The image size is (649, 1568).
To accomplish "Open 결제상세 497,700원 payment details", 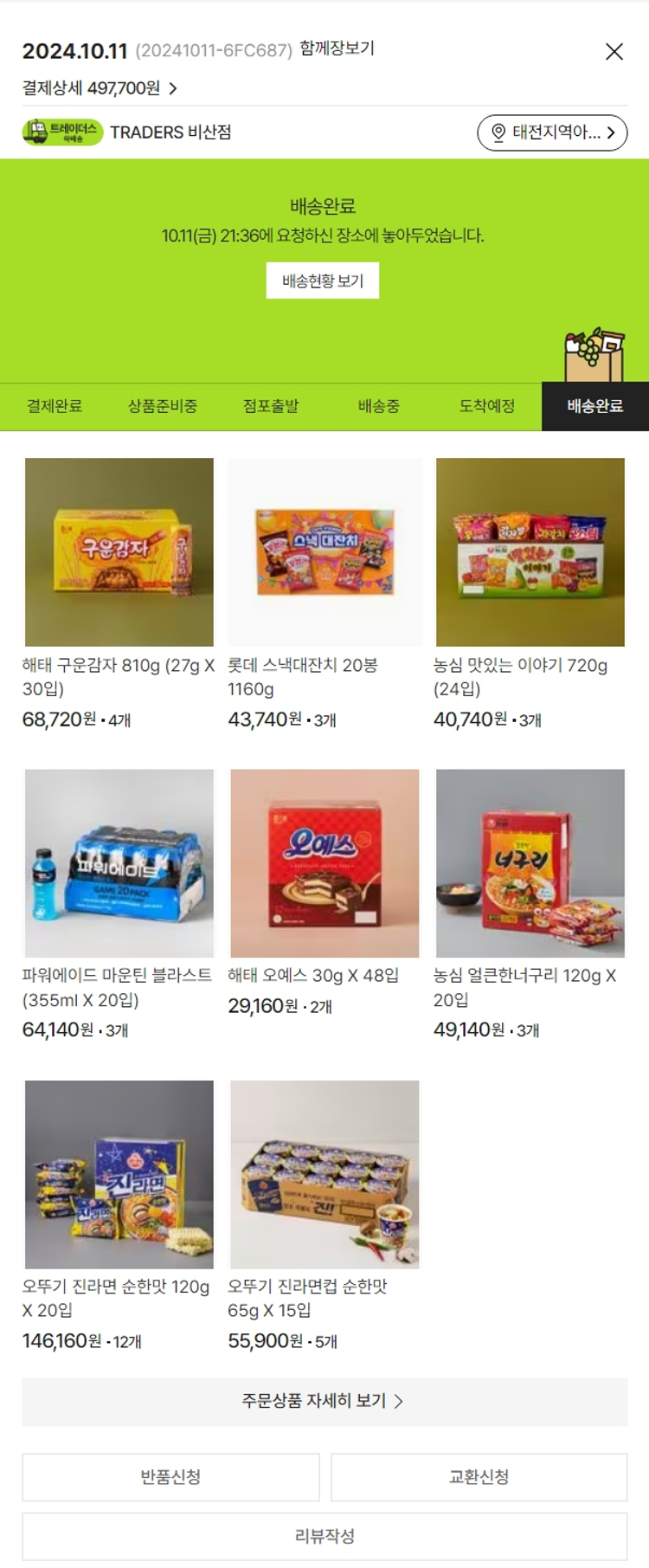I will [100, 88].
